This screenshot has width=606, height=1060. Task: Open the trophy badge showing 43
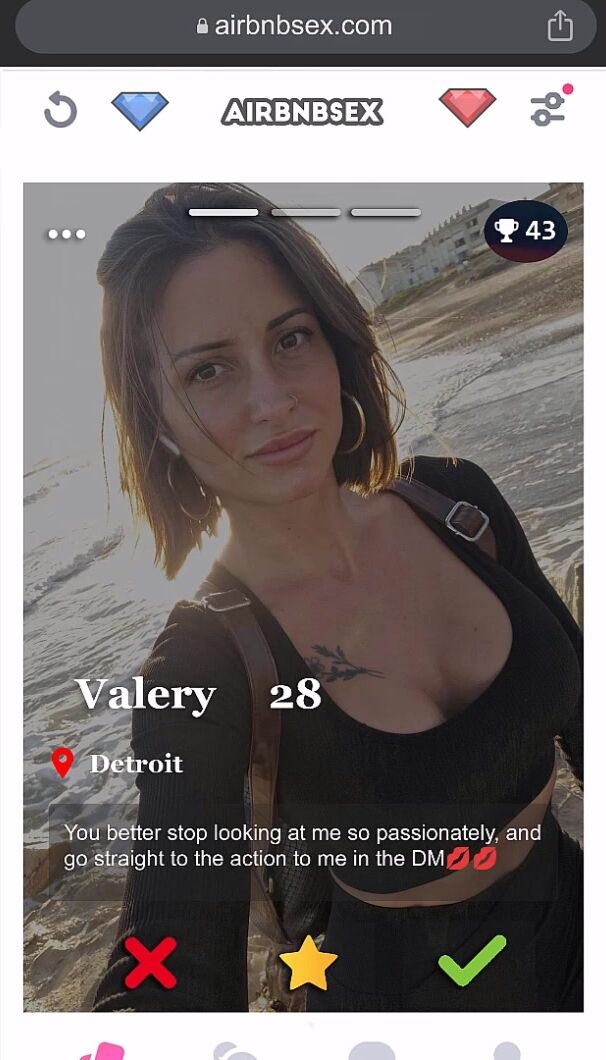526,231
